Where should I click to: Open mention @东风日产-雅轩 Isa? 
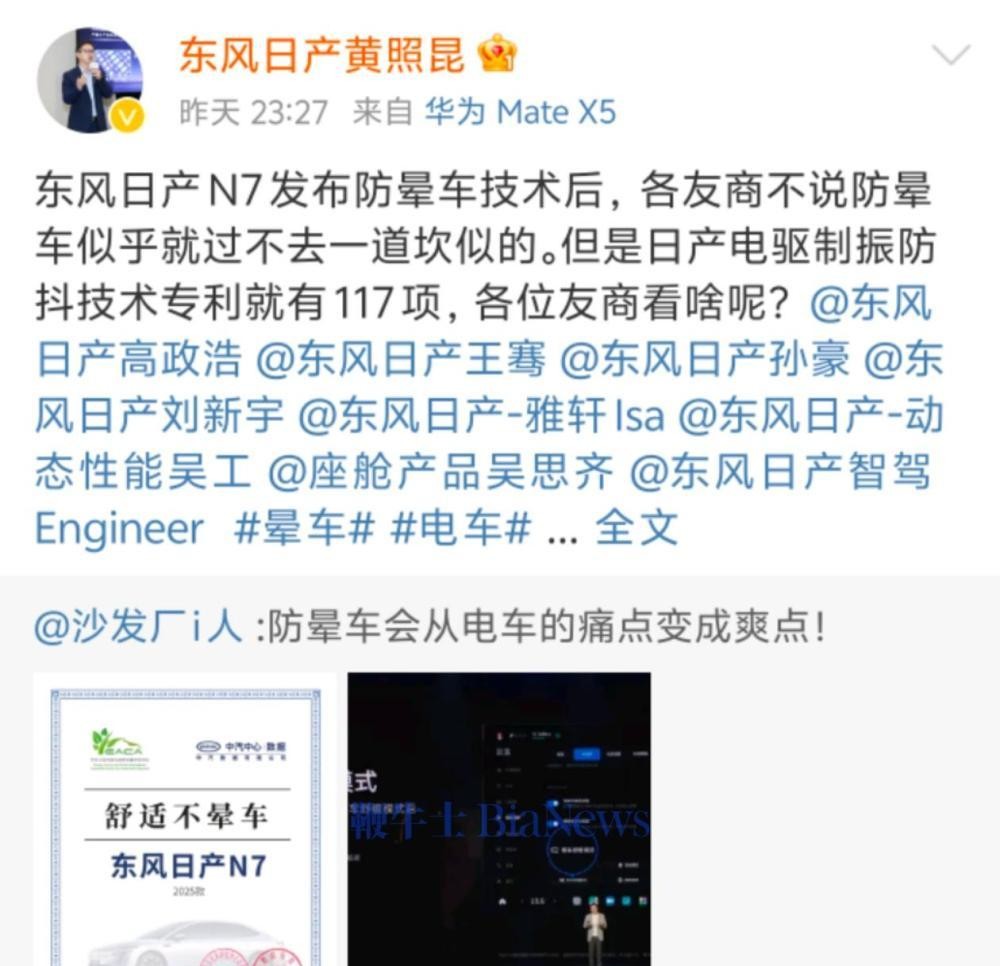[x=482, y=416]
